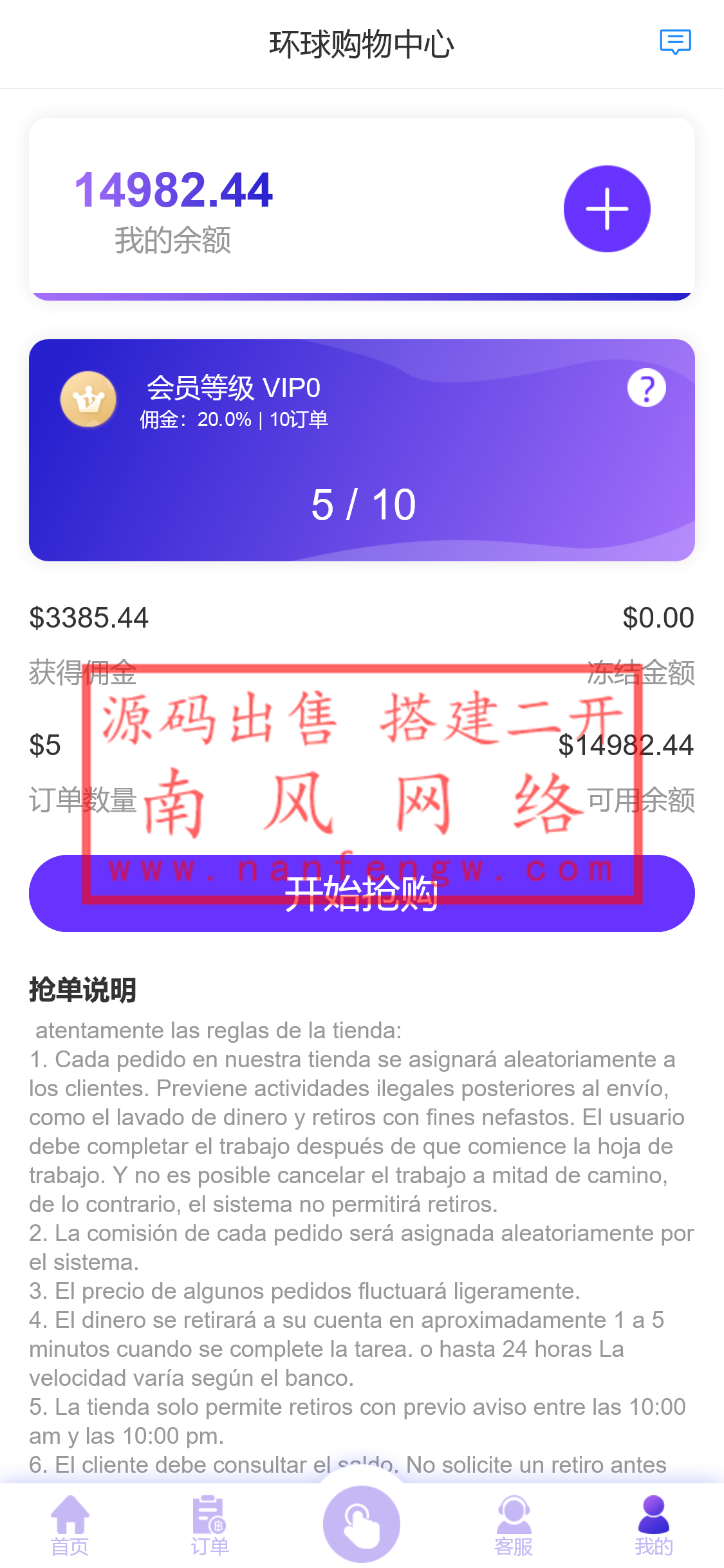
Task: Go to the 我的 tab
Action: click(x=653, y=1526)
